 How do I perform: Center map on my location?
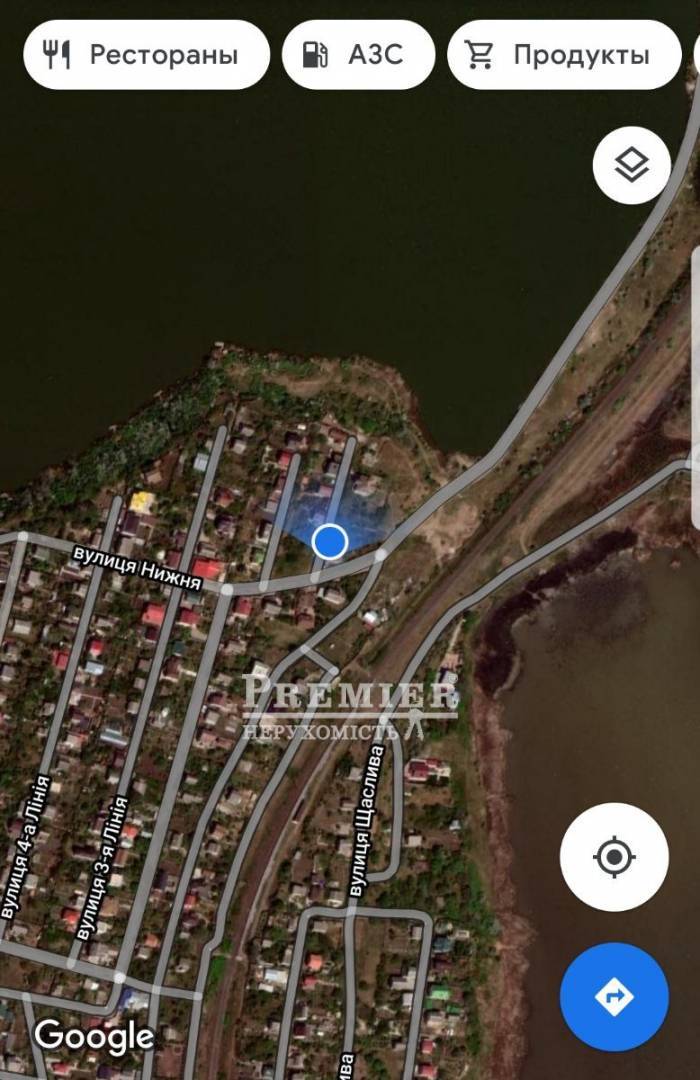613,857
